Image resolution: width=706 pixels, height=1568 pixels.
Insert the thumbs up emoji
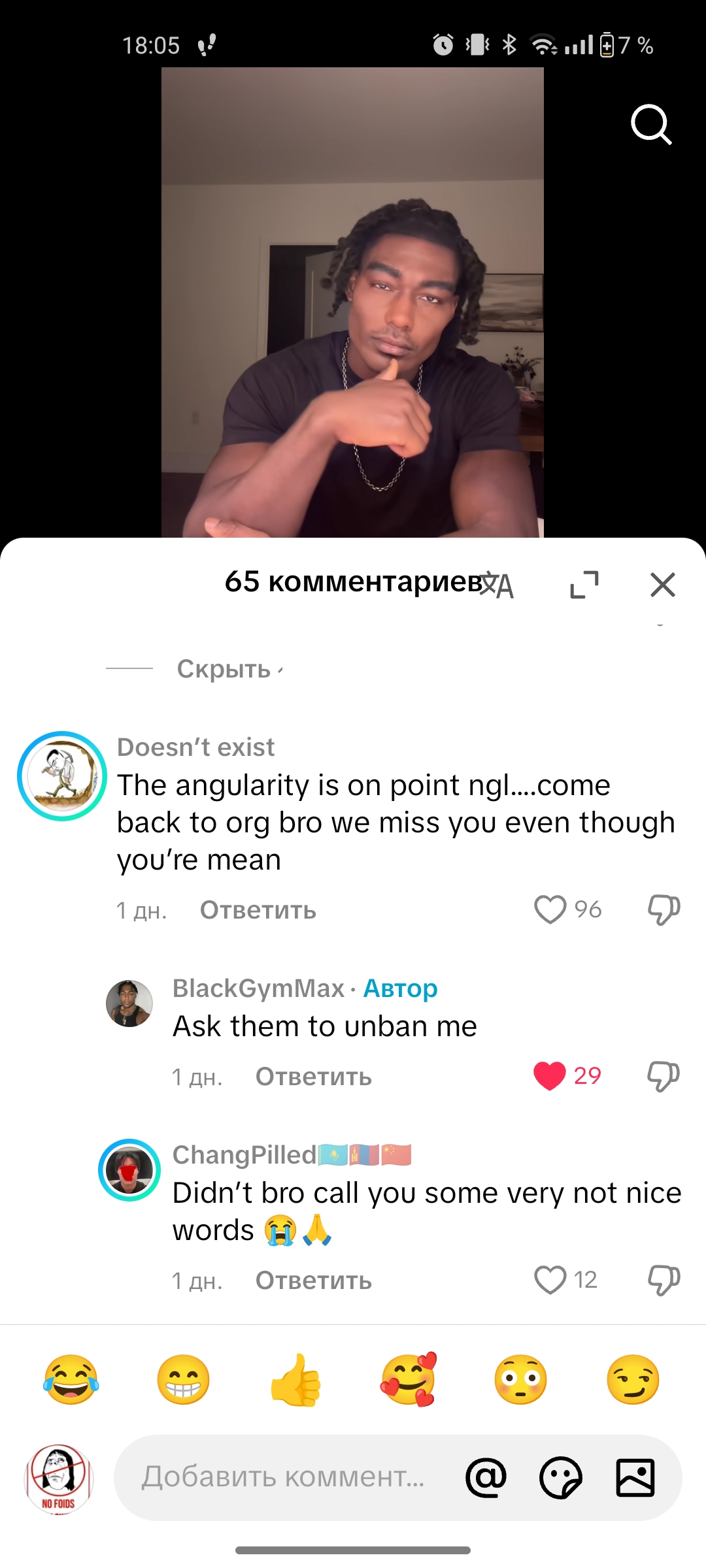(x=295, y=1379)
